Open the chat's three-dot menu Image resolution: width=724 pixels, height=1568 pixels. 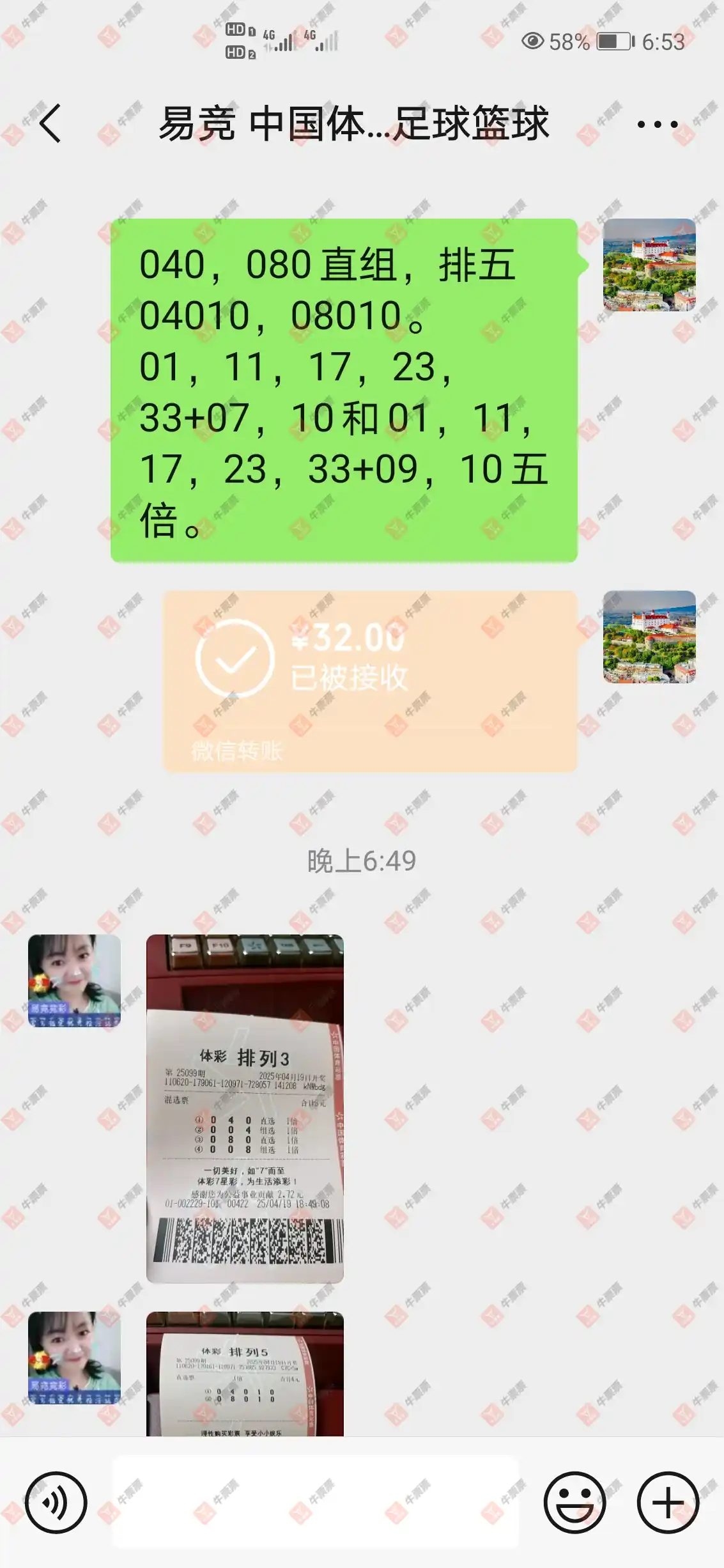click(x=657, y=125)
